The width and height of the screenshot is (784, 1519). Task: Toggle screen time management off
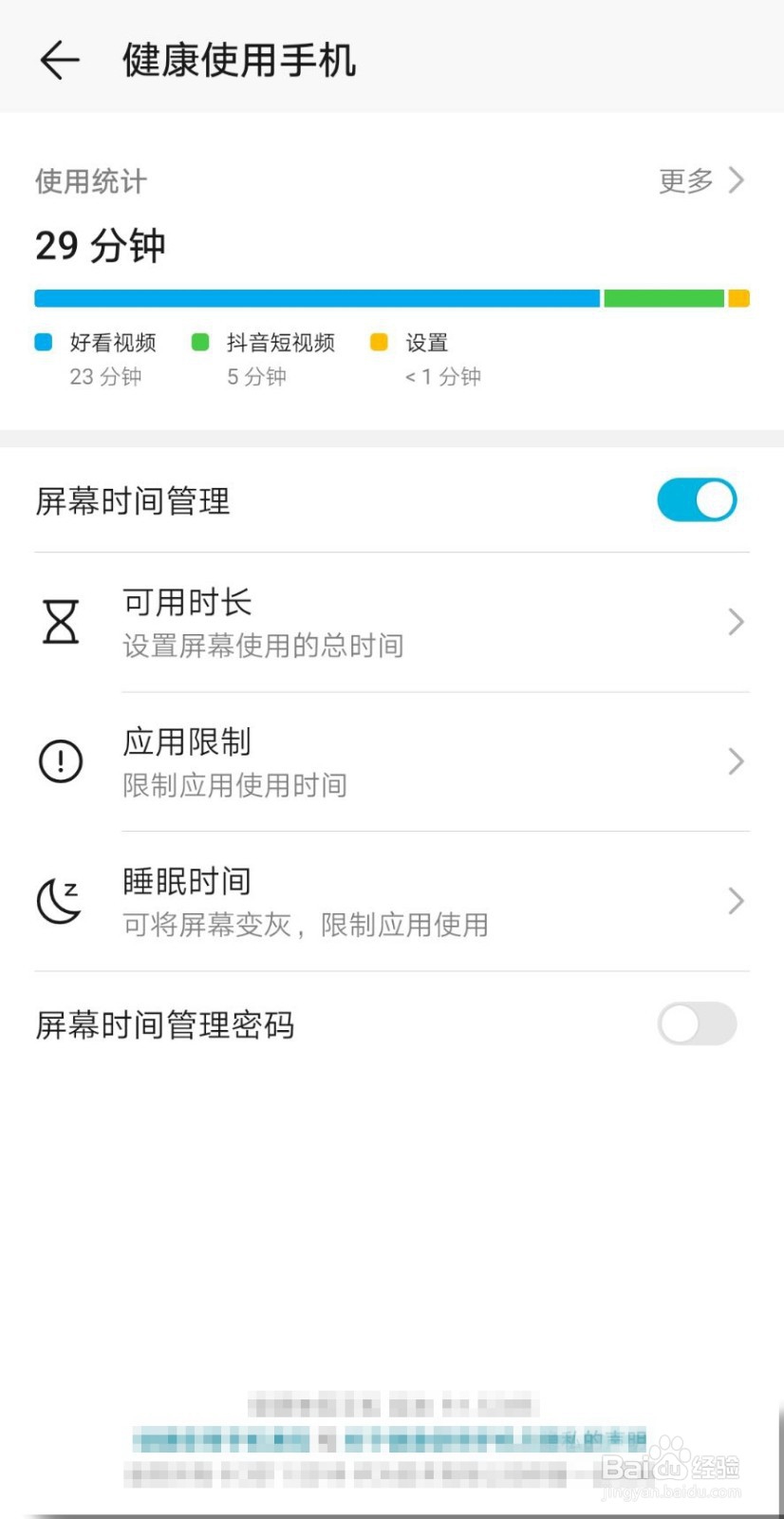pyautogui.click(x=698, y=499)
